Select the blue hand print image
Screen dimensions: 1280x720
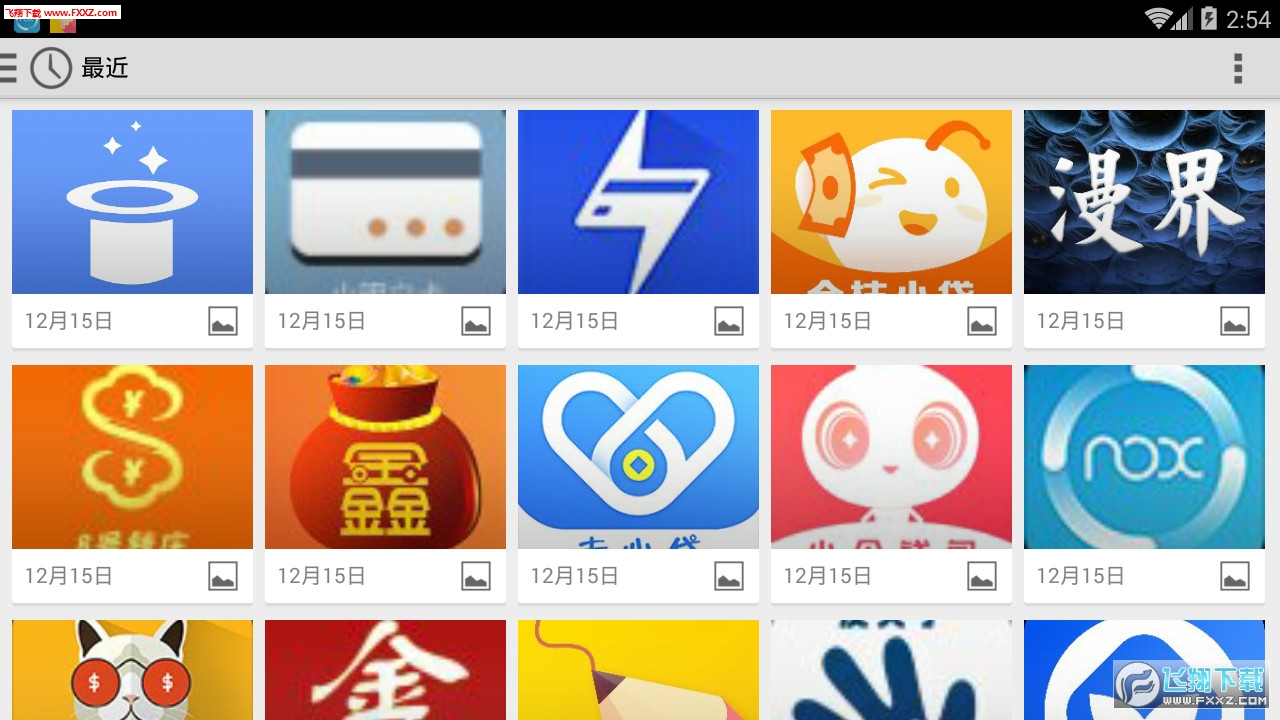pyautogui.click(x=891, y=670)
